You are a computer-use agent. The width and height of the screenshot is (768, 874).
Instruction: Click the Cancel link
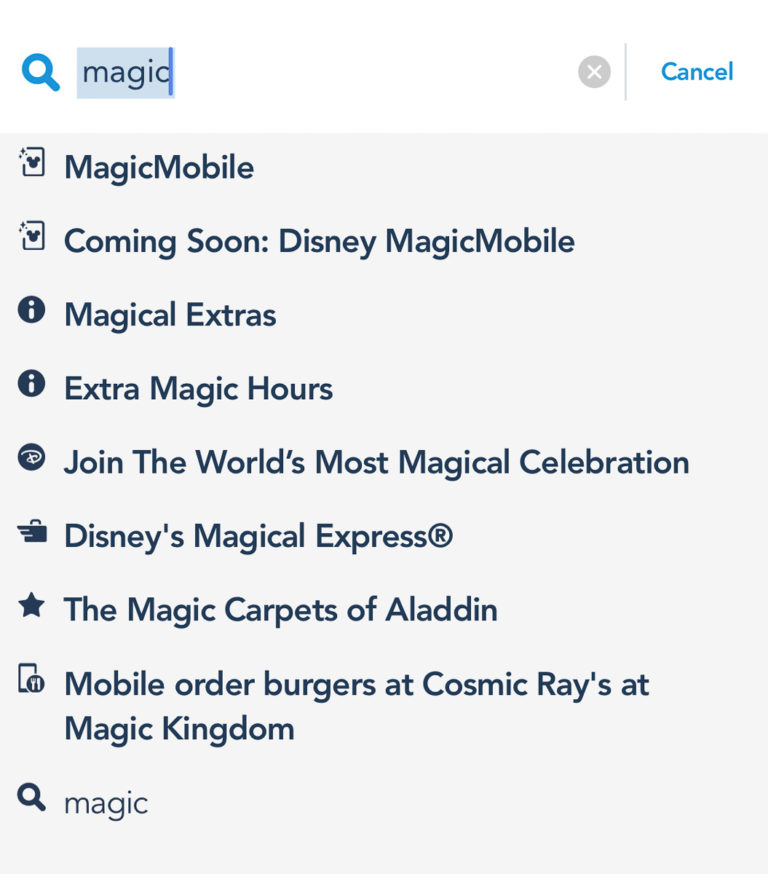coord(696,71)
